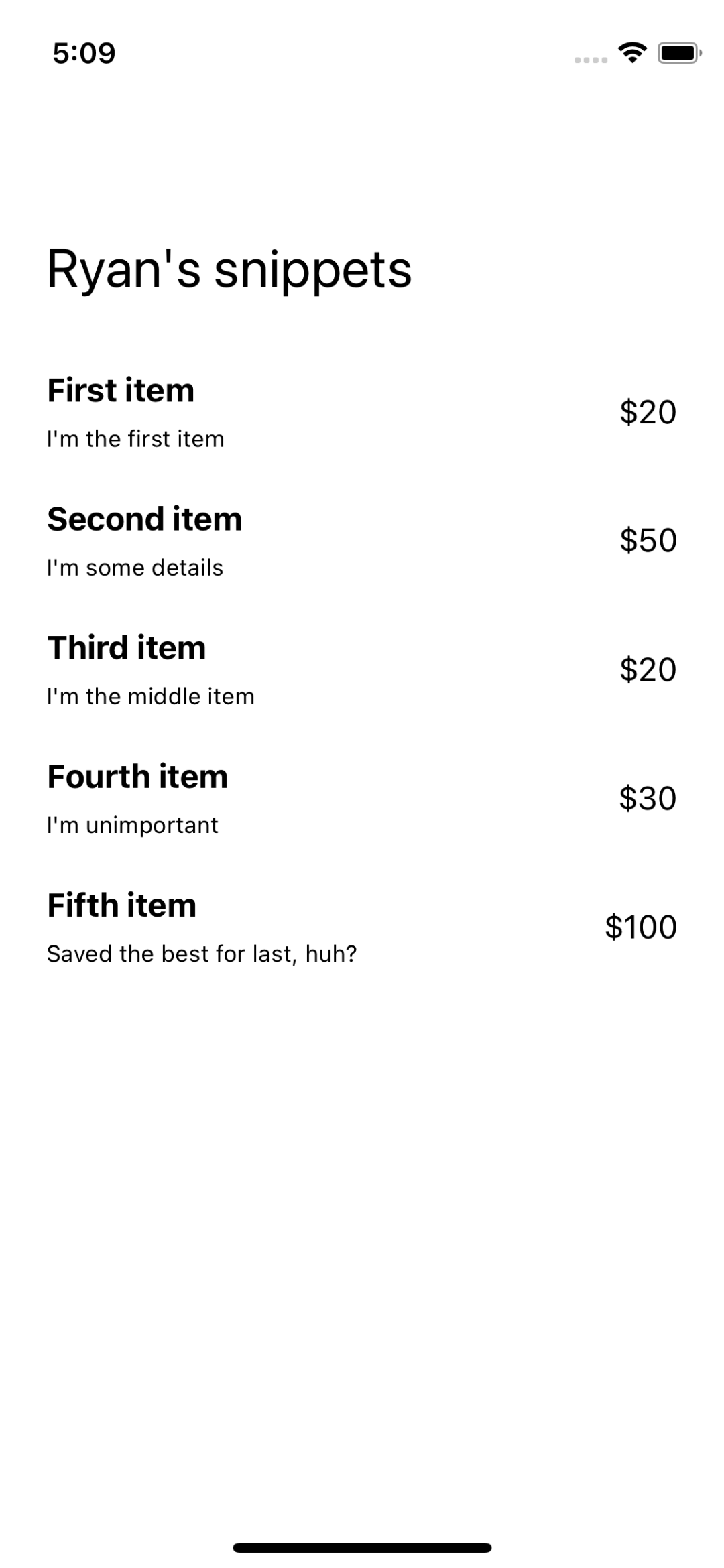Tap the text I'm the middle item
Screen dimensions: 724x1568
[x=150, y=696]
